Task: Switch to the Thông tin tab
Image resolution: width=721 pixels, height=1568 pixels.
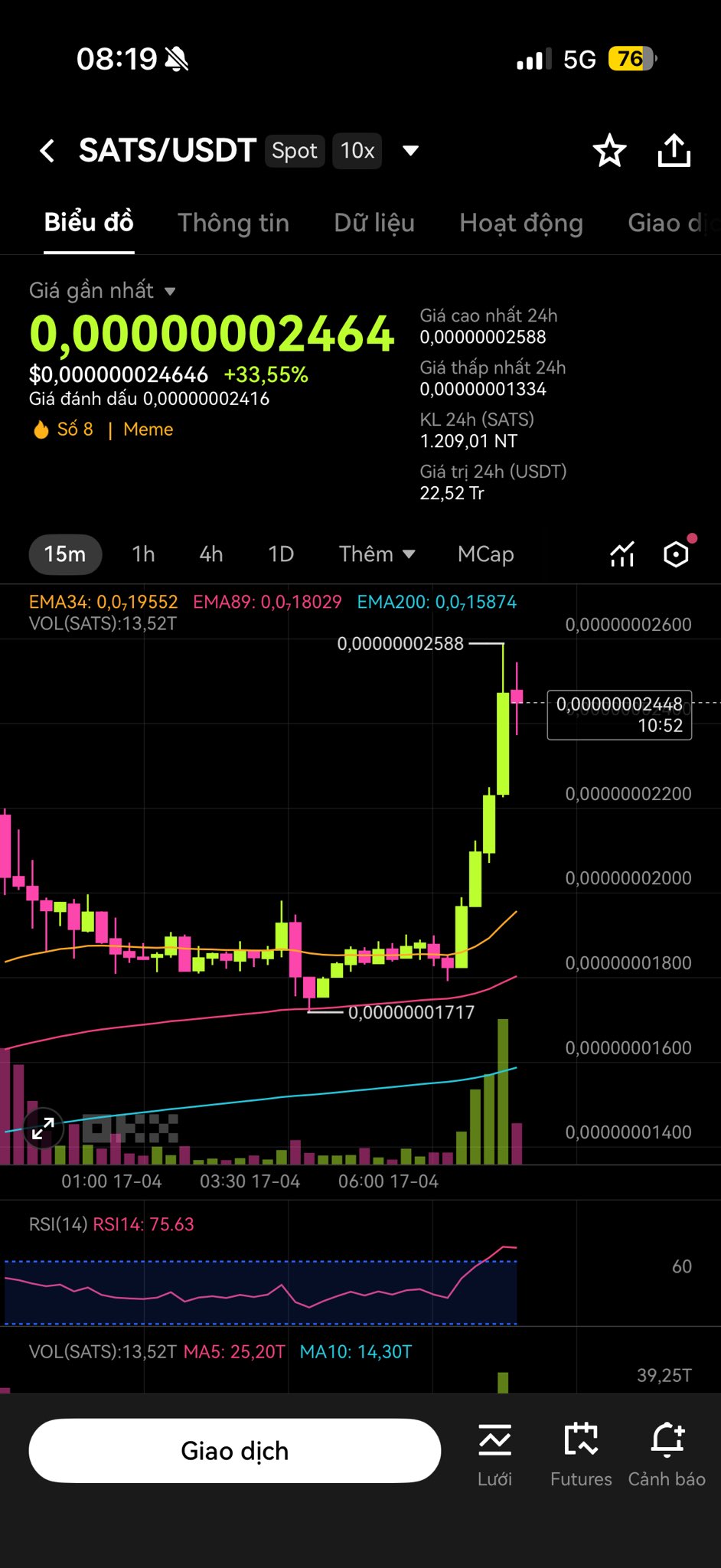Action: click(233, 223)
